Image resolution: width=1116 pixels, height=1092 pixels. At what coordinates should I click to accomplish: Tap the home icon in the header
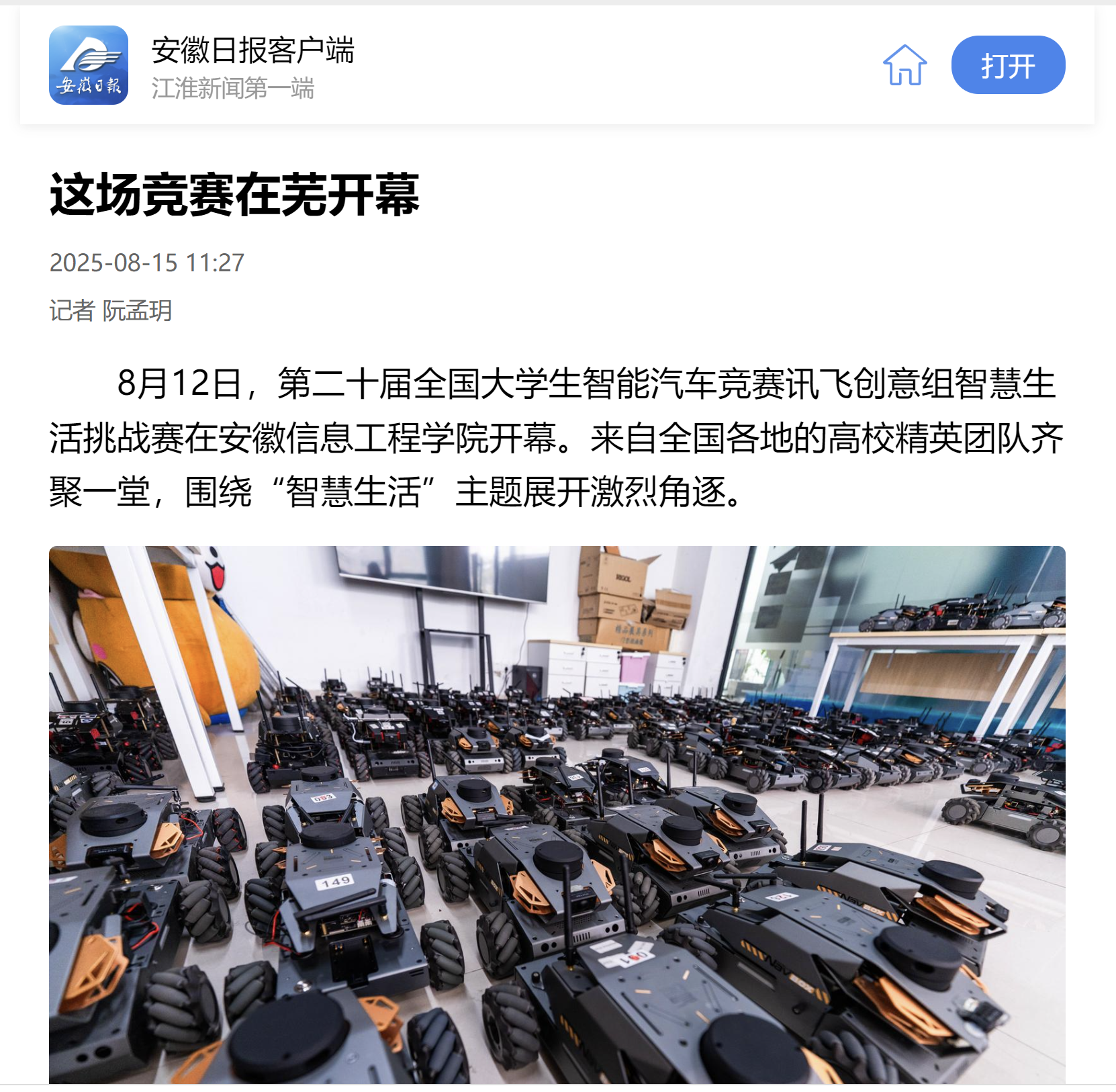pos(904,65)
